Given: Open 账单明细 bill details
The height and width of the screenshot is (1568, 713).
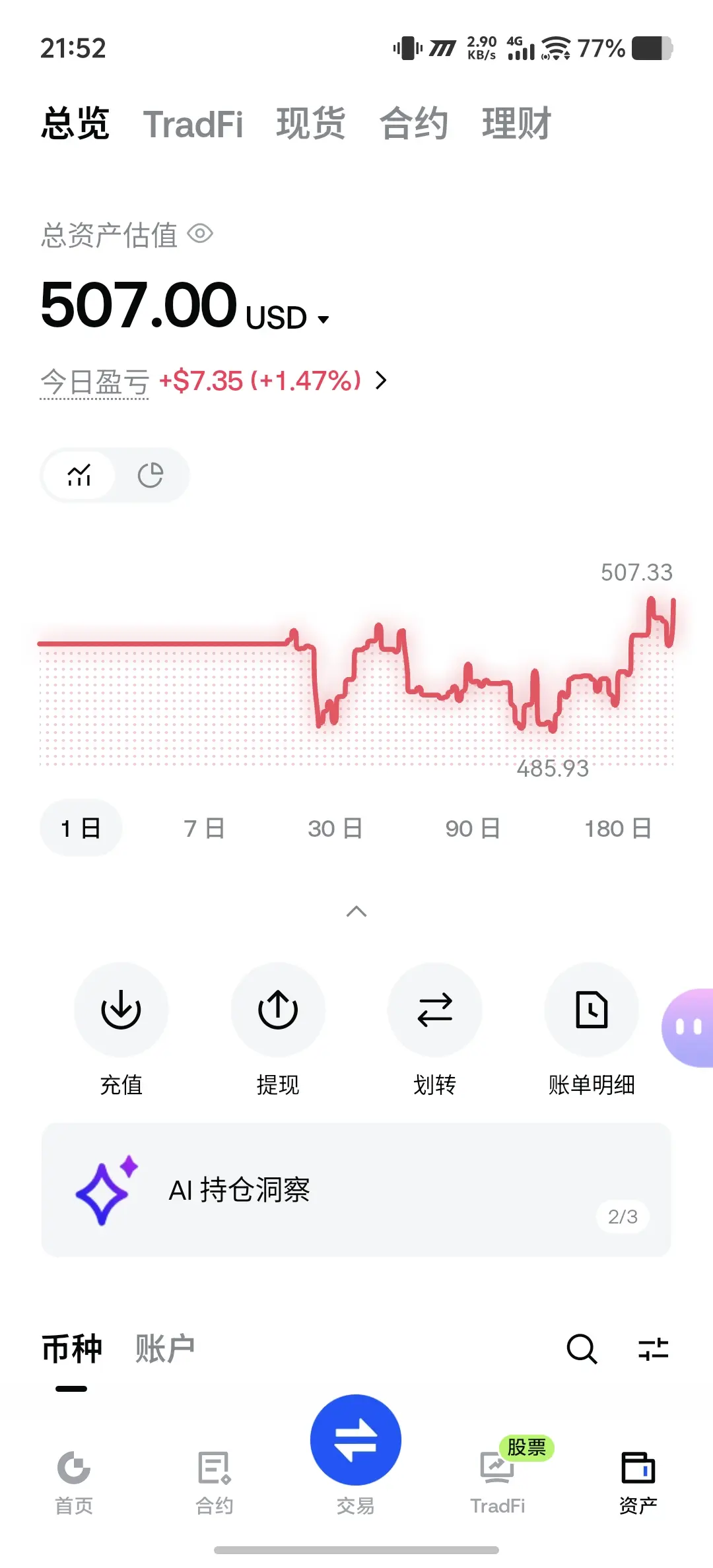Looking at the screenshot, I should click(x=592, y=1030).
